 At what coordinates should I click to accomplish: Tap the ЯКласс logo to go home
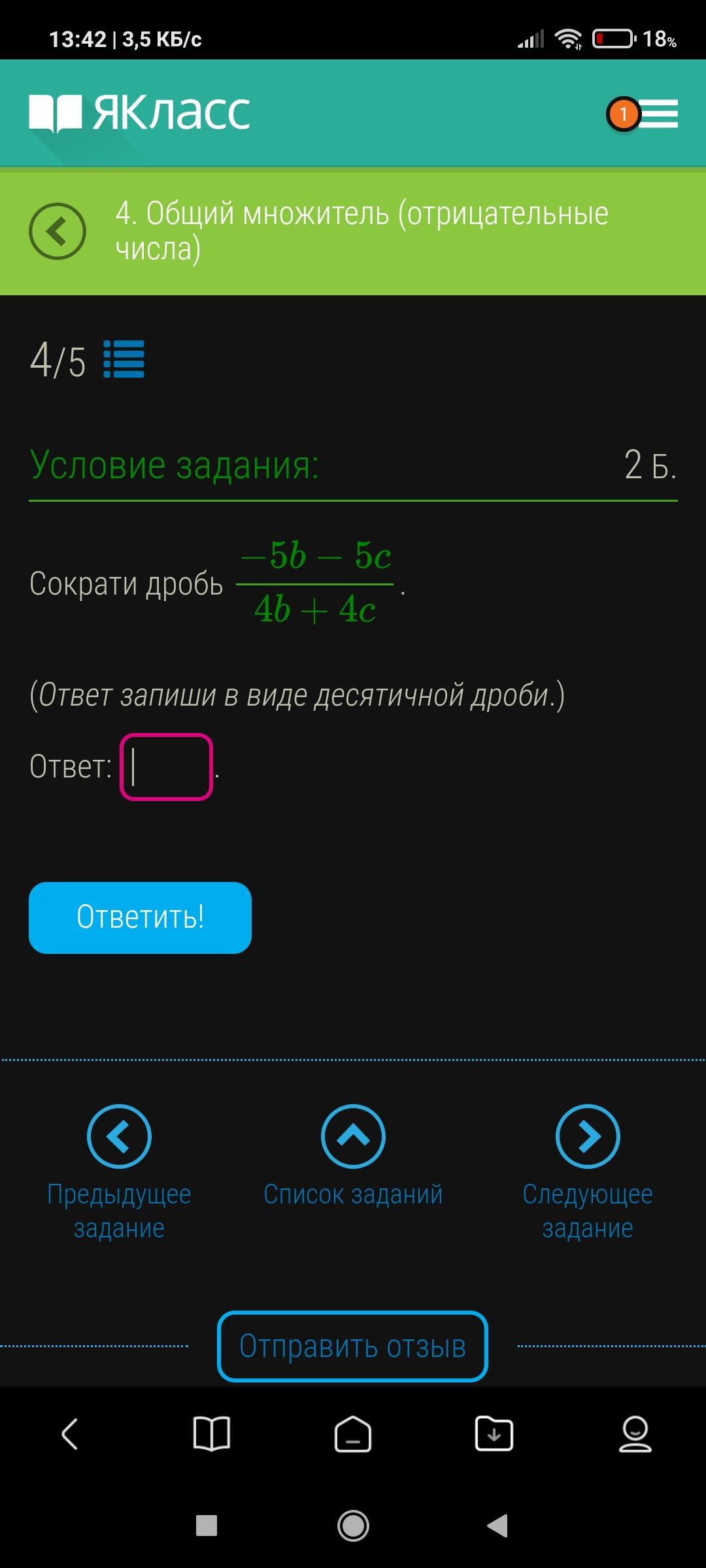139,114
